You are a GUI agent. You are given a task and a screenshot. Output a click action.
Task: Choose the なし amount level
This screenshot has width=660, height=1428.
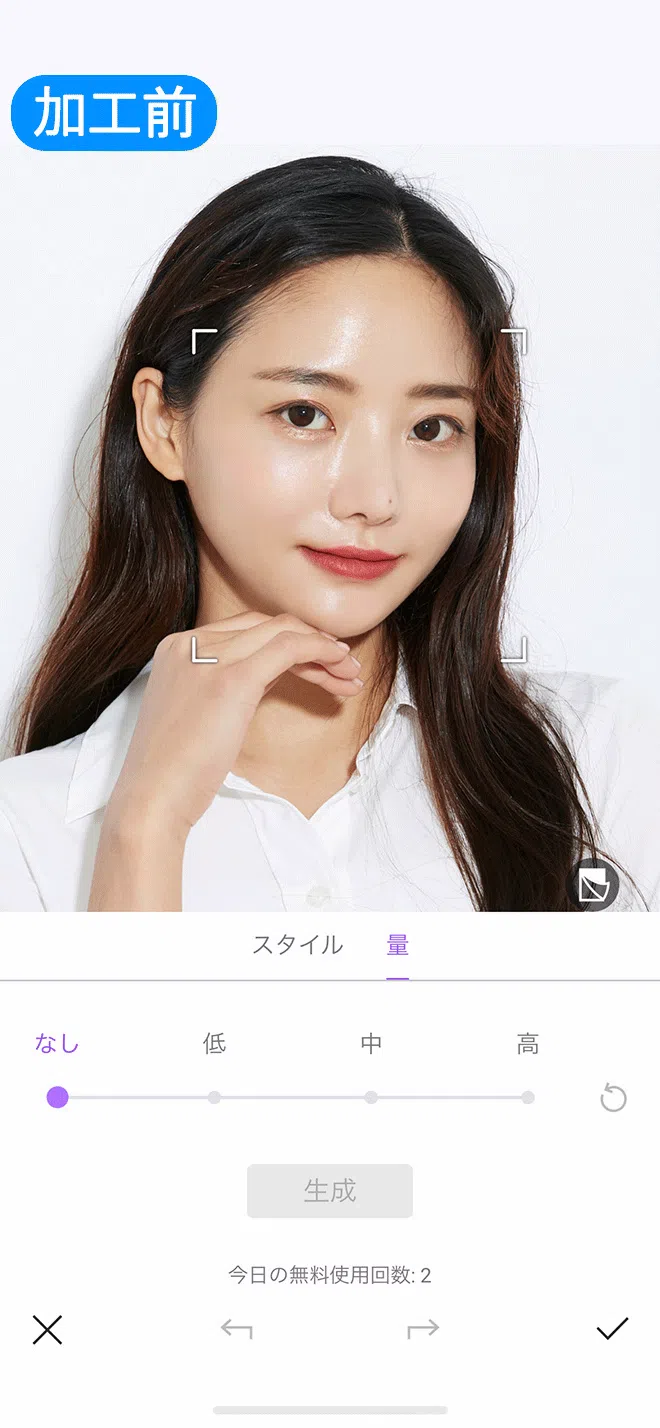[57, 1097]
